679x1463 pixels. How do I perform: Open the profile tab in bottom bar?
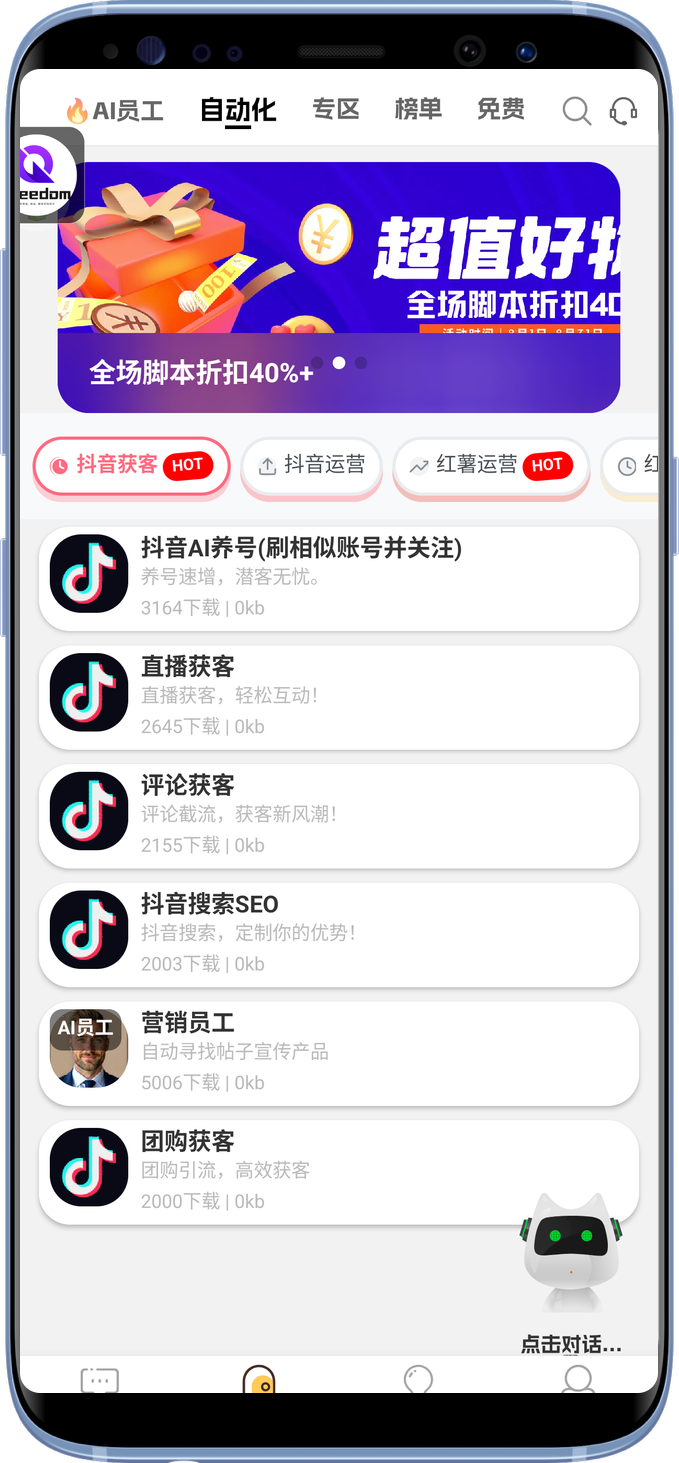pyautogui.click(x=578, y=1379)
